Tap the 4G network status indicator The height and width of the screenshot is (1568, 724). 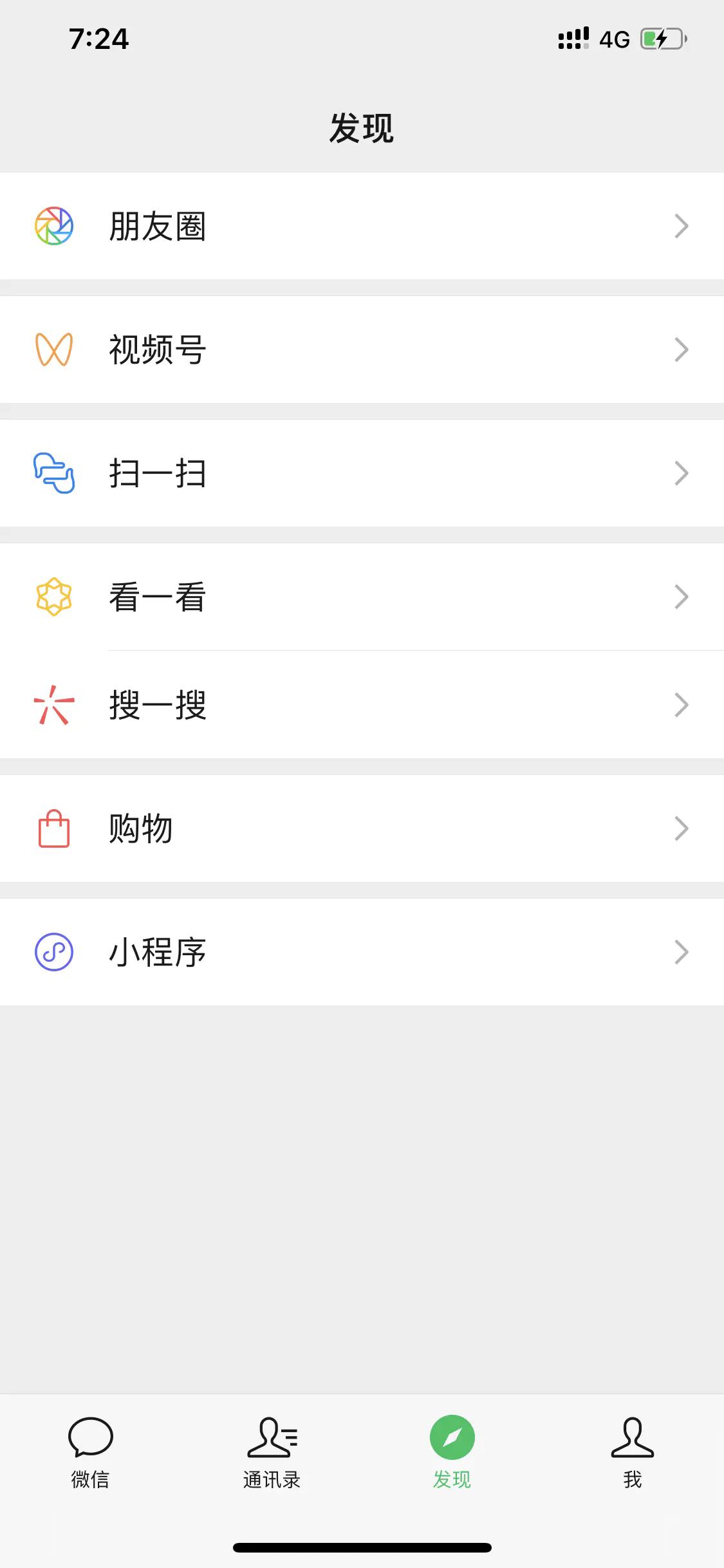pos(613,39)
